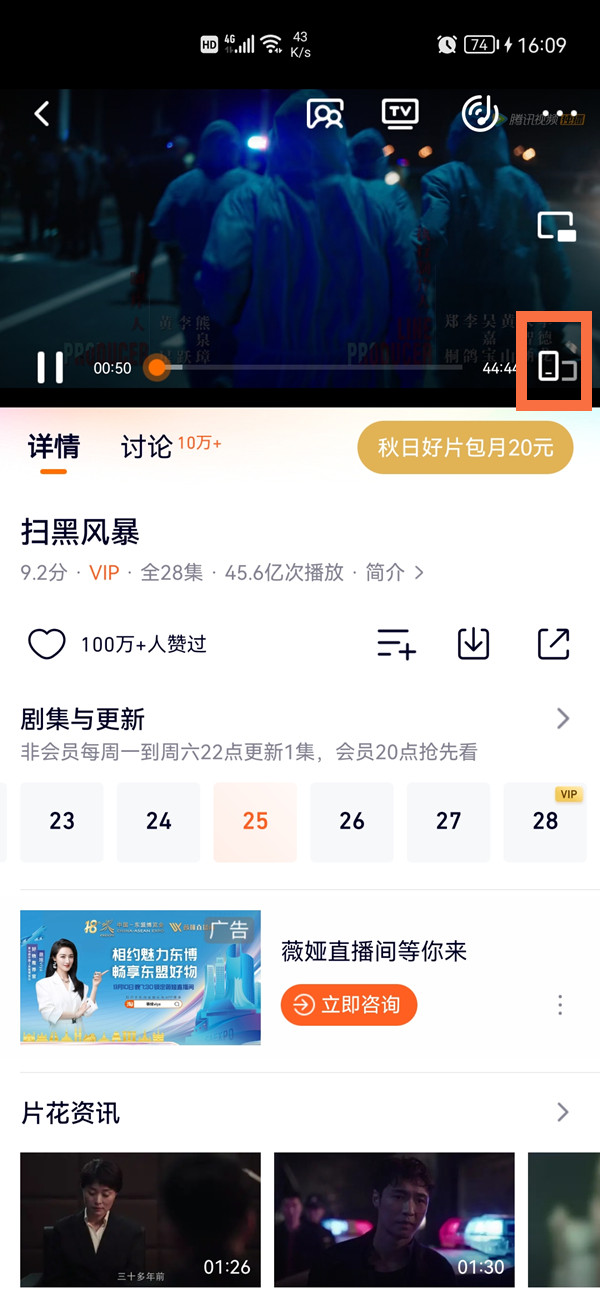Share this show
The height and width of the screenshot is (1300, 600).
(553, 644)
